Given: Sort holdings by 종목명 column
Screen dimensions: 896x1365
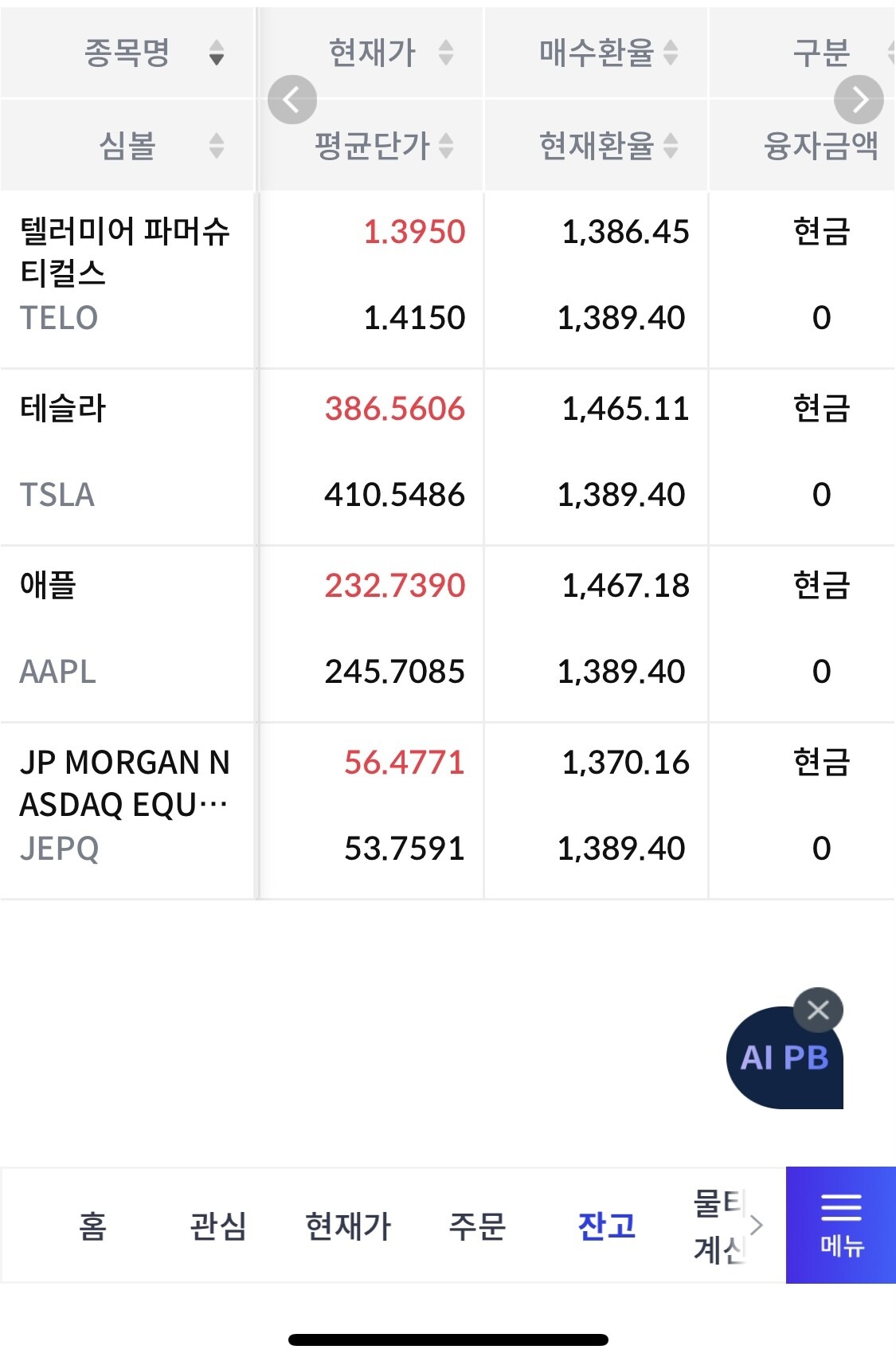Looking at the screenshot, I should coord(127,53).
